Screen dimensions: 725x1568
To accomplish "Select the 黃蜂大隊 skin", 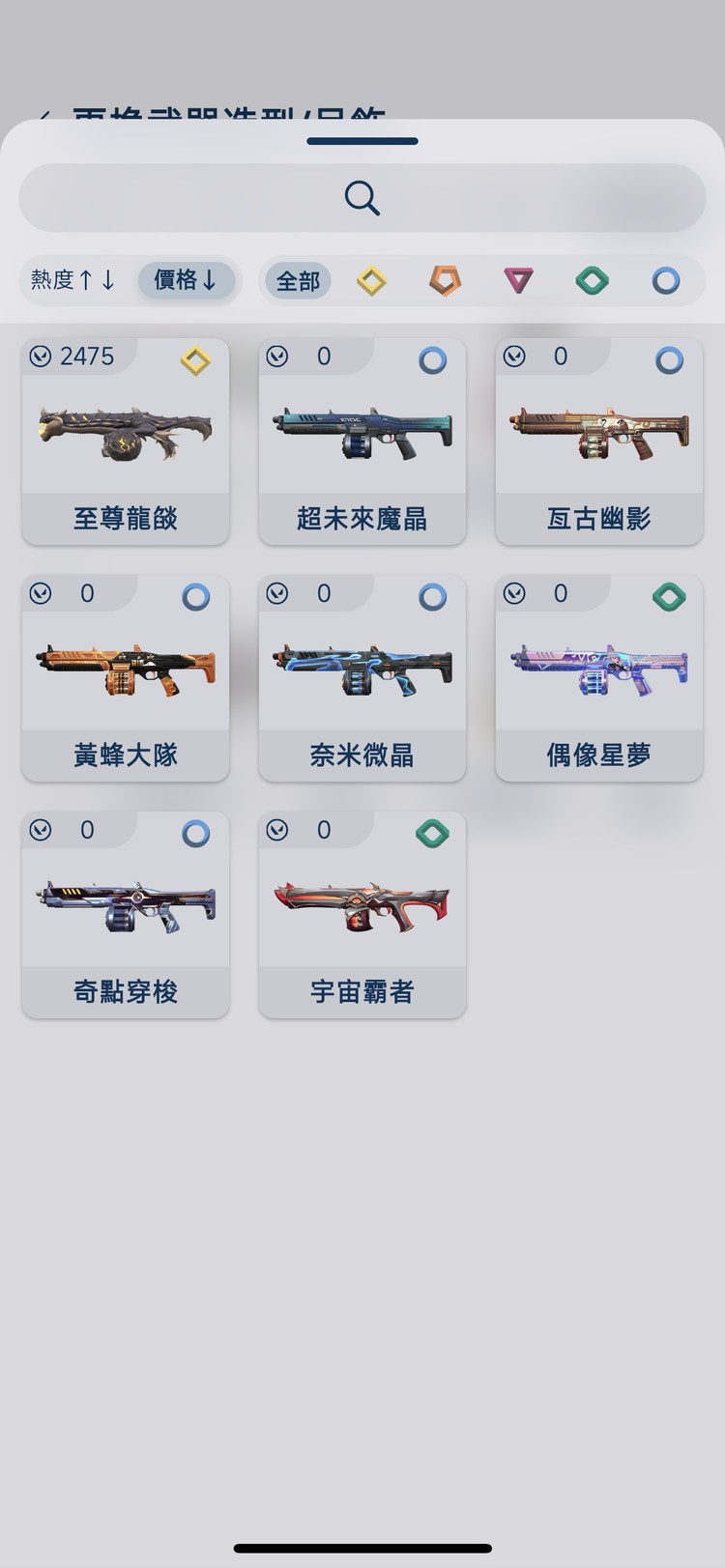I will coord(125,676).
